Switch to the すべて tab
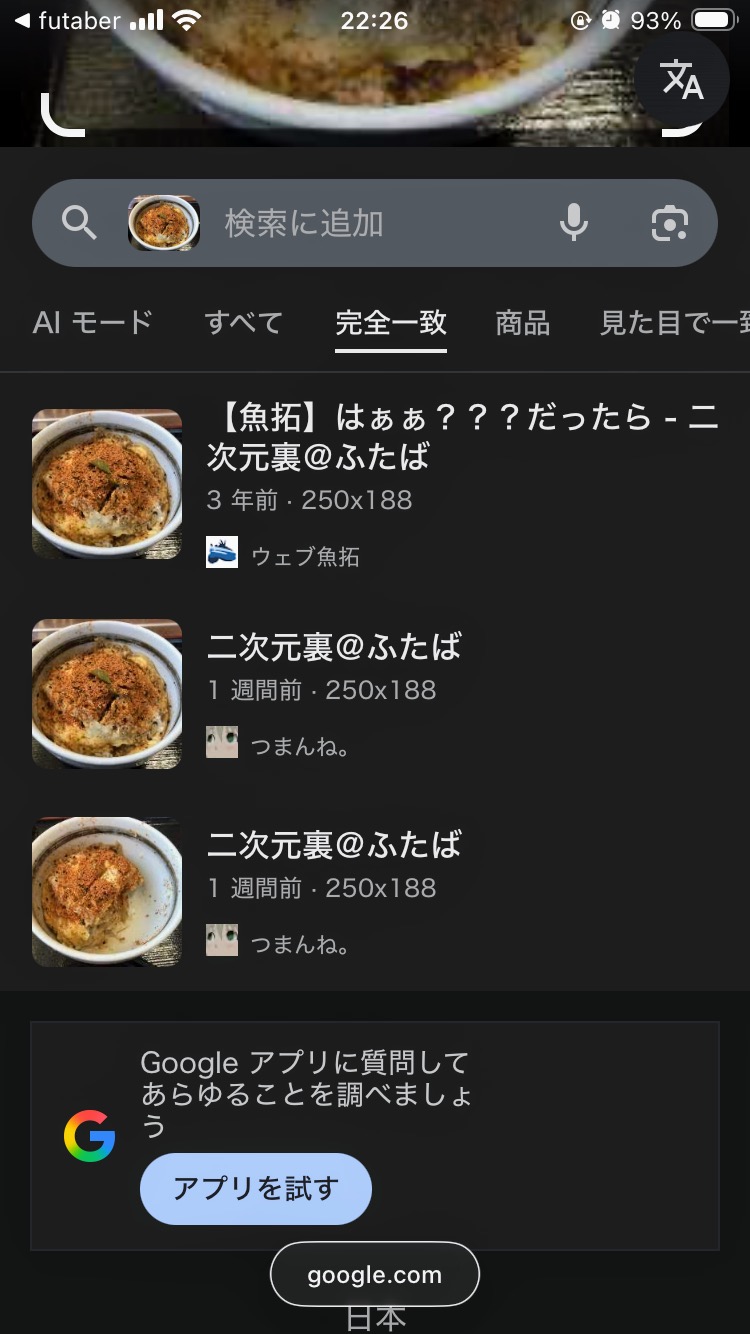This screenshot has height=1334, width=750. tap(243, 322)
